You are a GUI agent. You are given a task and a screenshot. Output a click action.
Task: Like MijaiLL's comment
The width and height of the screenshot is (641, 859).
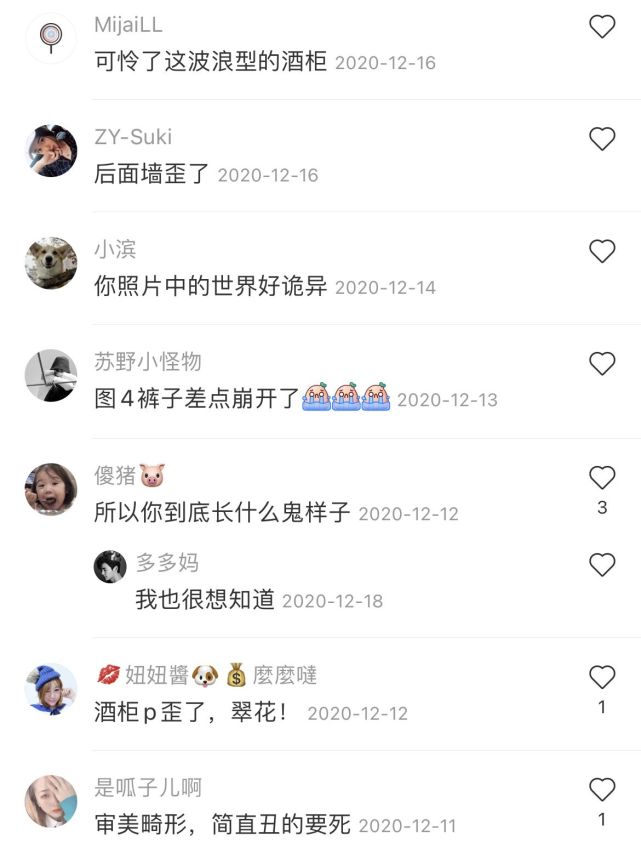coord(602,27)
